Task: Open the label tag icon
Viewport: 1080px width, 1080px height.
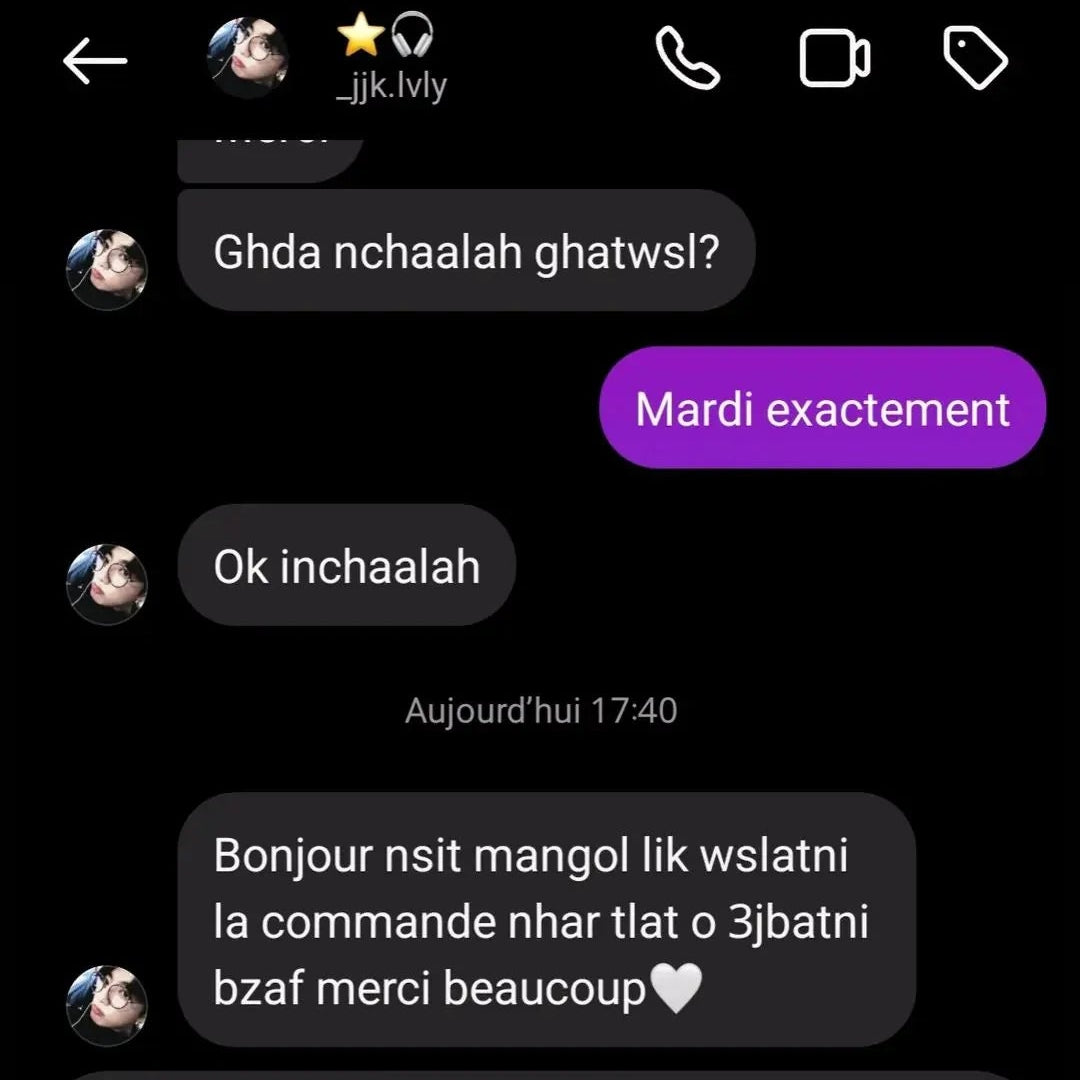Action: (x=977, y=58)
